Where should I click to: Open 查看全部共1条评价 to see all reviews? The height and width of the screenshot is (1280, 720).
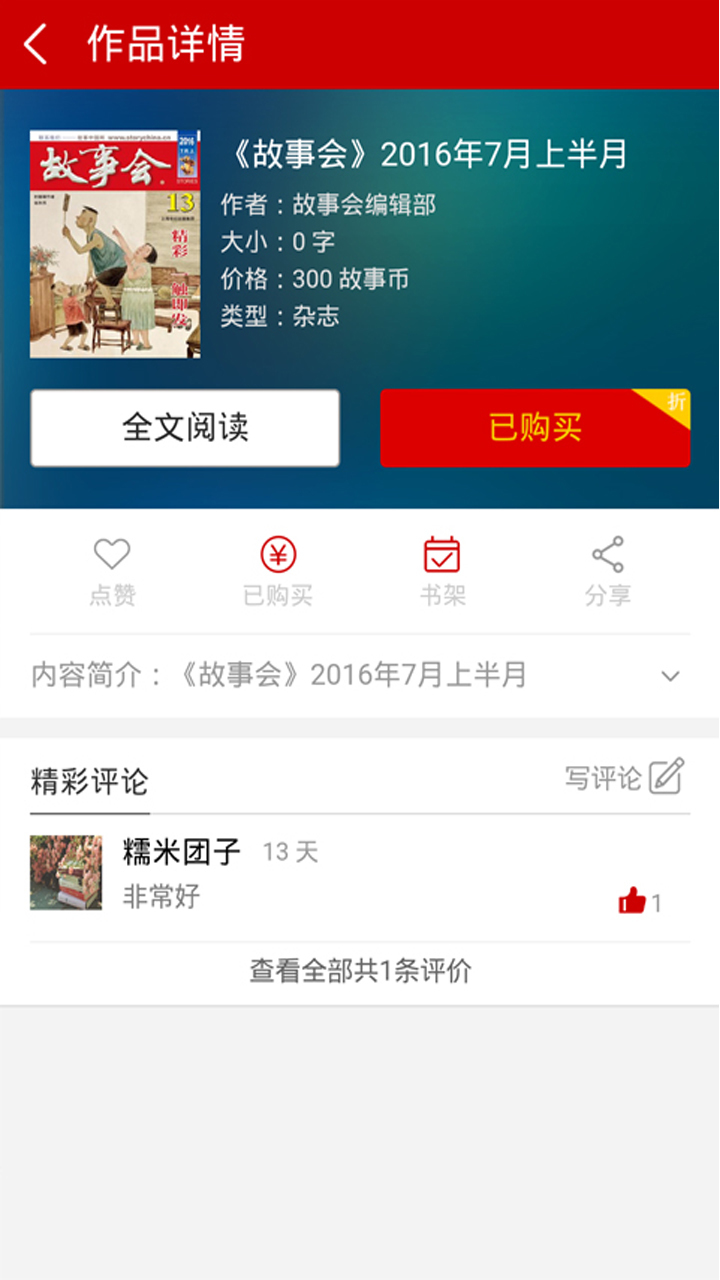(360, 971)
